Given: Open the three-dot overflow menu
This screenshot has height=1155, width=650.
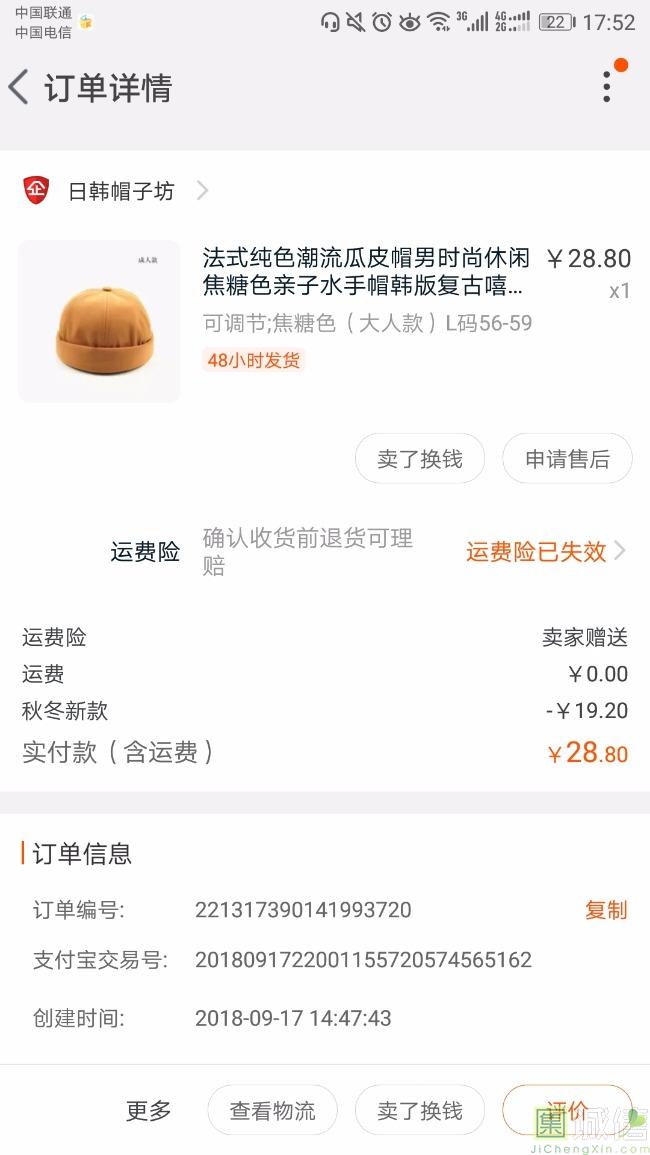Looking at the screenshot, I should [607, 87].
